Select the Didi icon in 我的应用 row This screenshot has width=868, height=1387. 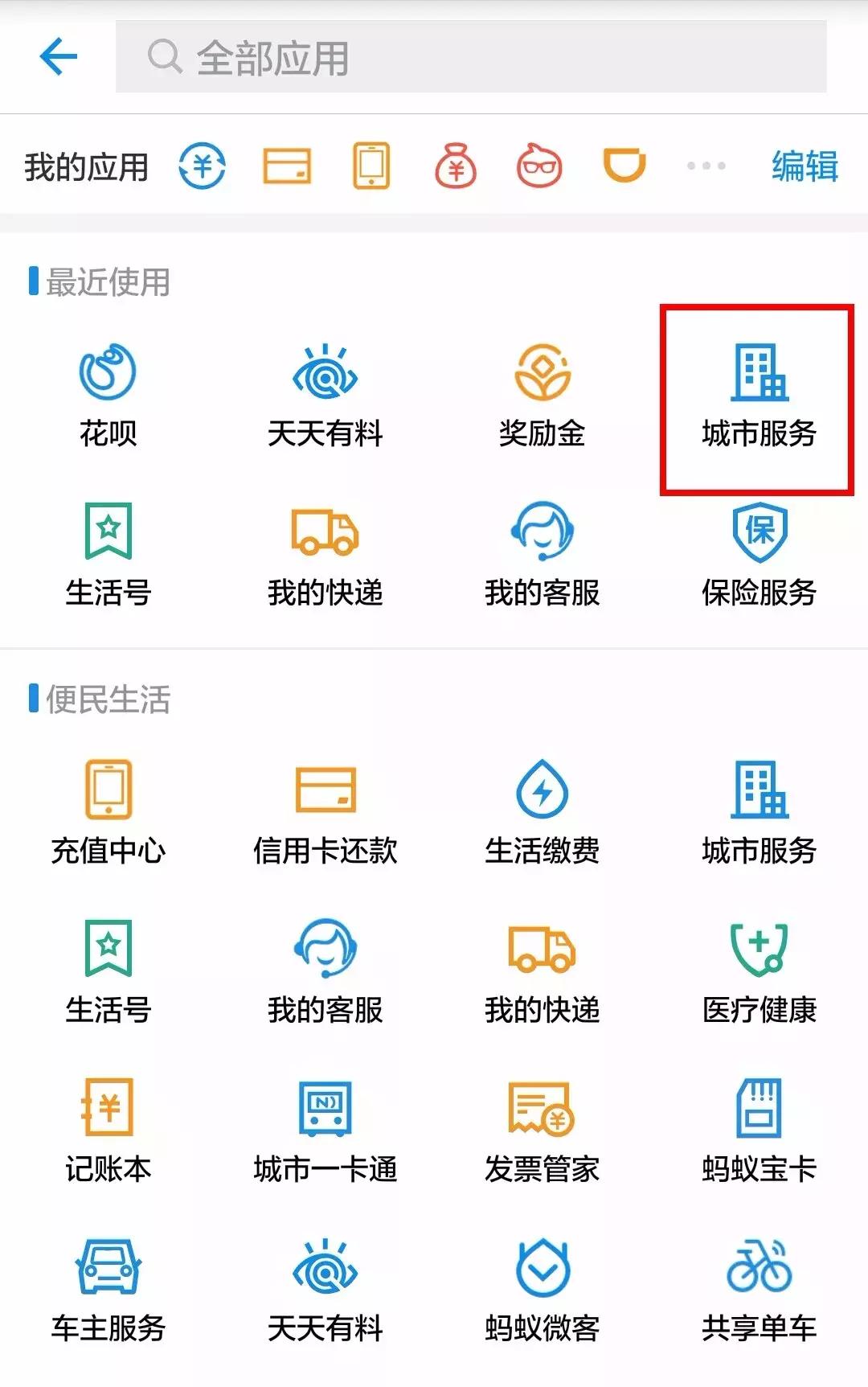(x=625, y=166)
